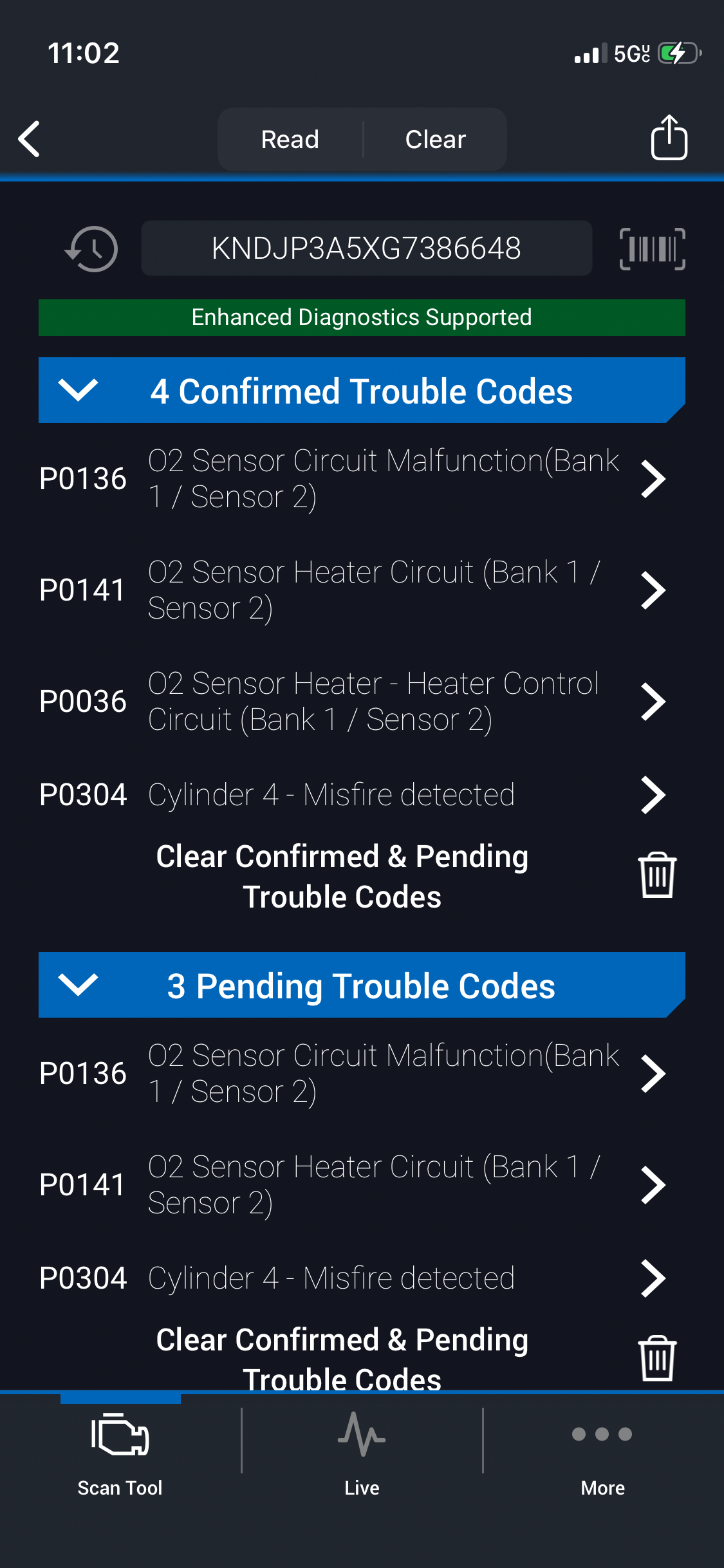Collapse the 3 Pending Trouble Codes section

pos(78,985)
